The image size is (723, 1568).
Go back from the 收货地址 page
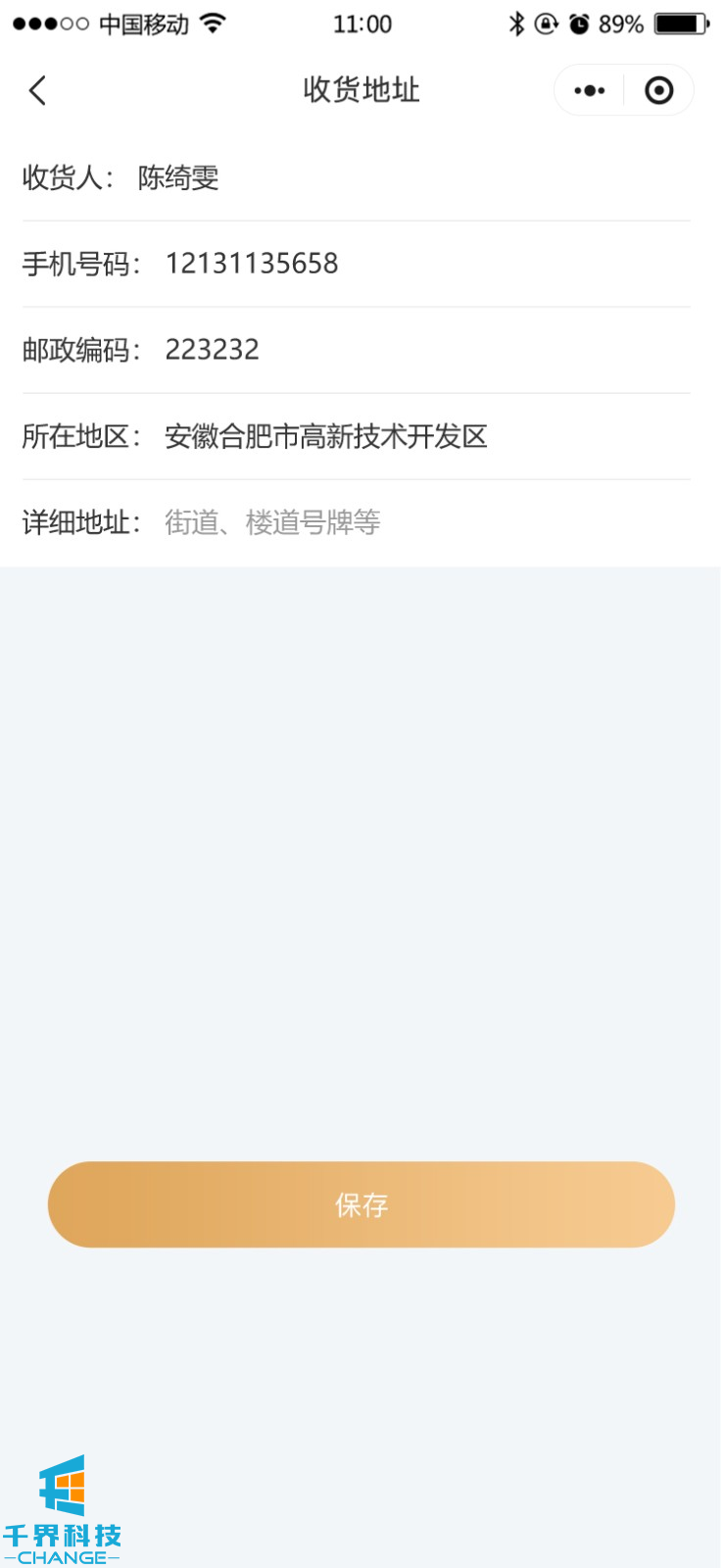click(37, 91)
